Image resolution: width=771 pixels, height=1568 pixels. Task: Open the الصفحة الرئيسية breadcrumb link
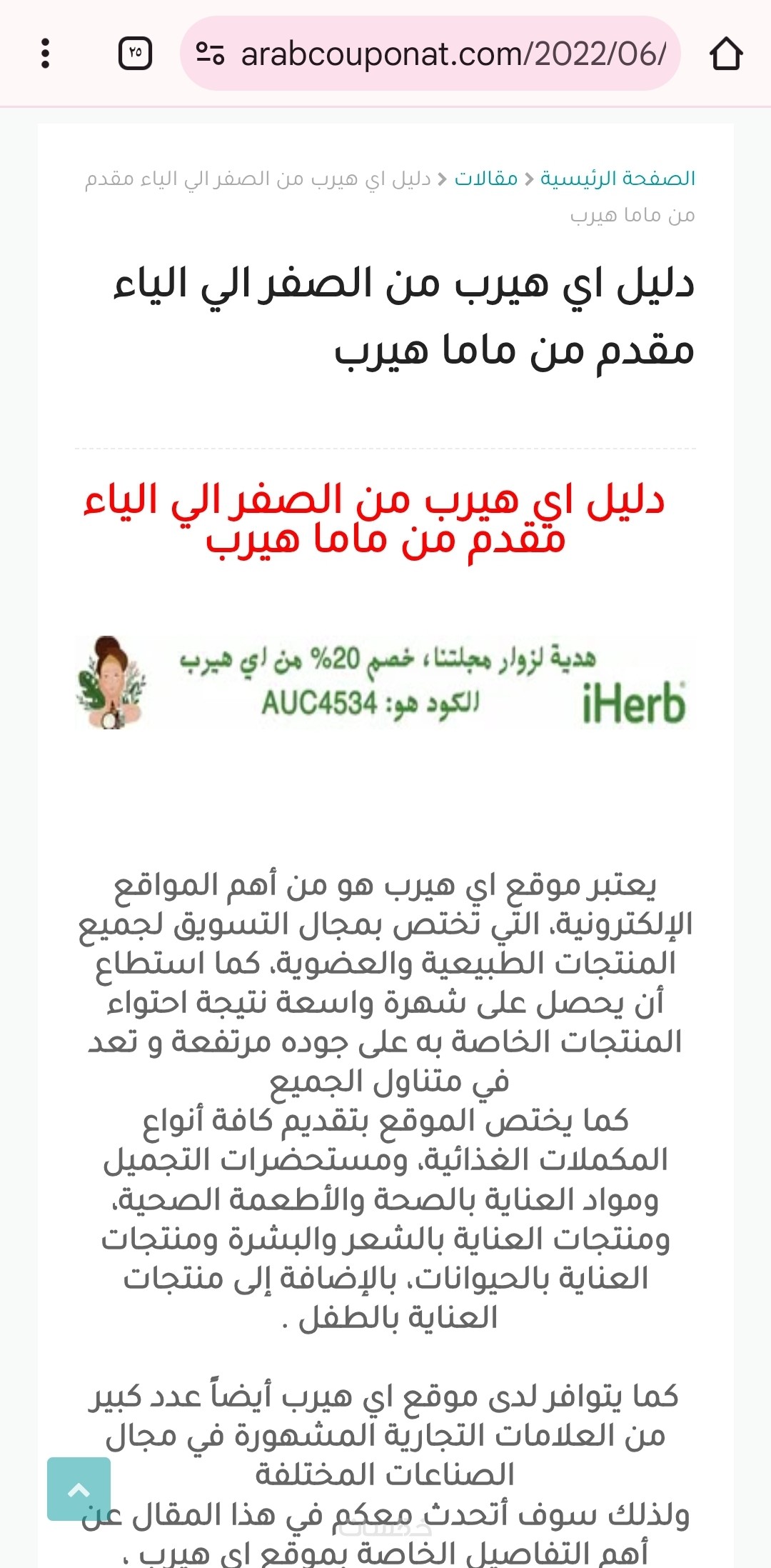pyautogui.click(x=618, y=178)
